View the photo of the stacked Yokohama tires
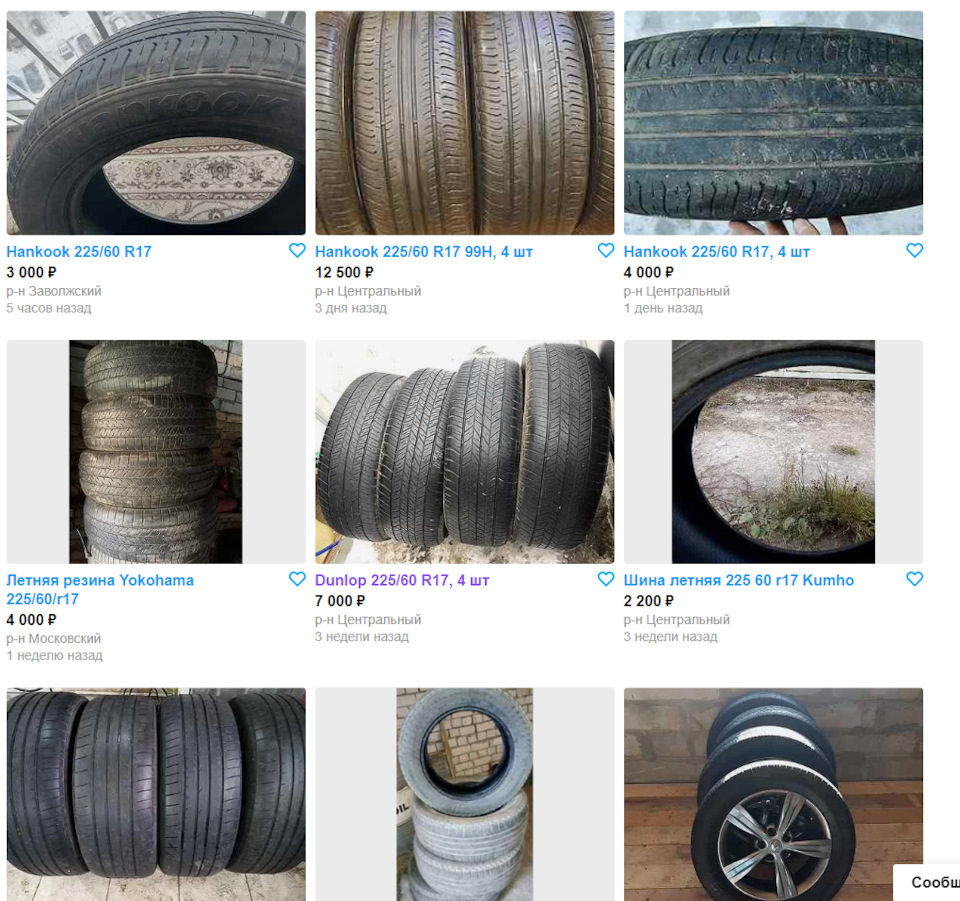The image size is (960, 901). [156, 452]
